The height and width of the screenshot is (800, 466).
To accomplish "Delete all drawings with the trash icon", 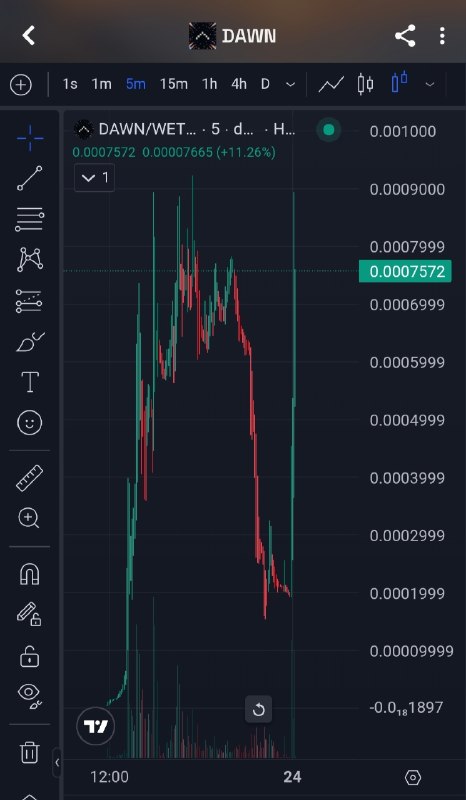I will (x=30, y=753).
